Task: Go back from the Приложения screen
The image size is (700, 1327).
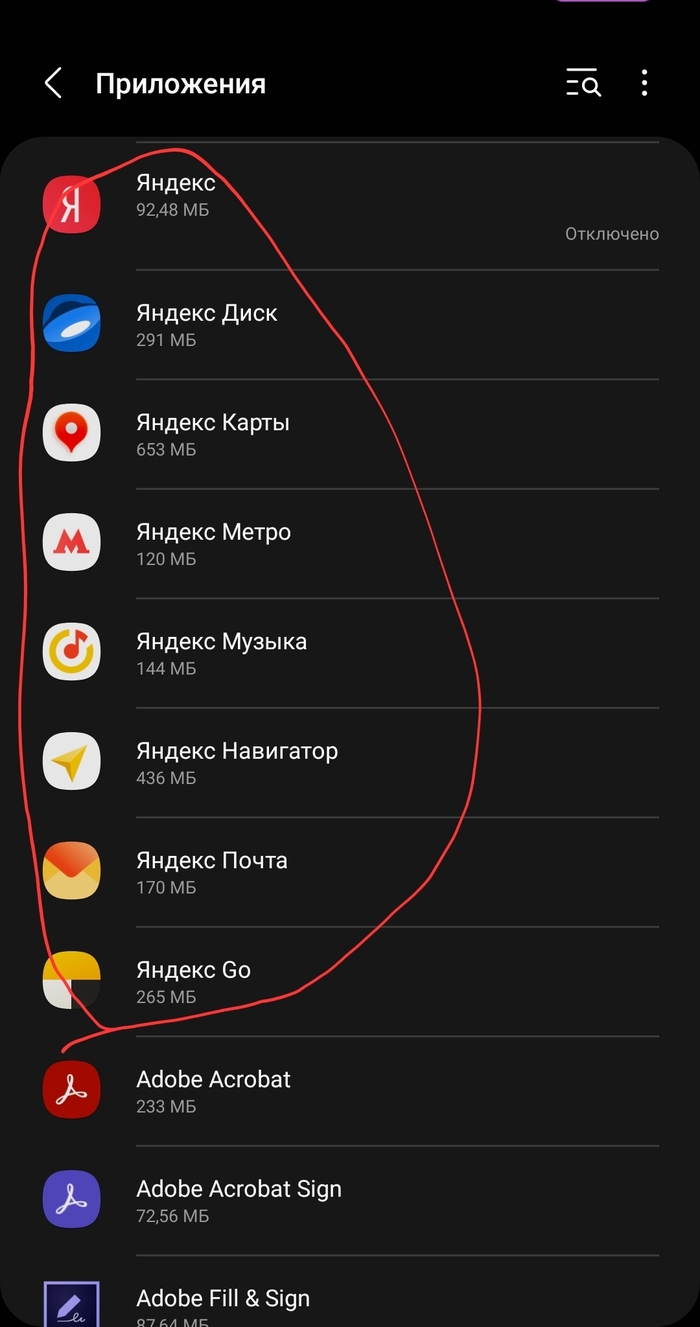Action: [54, 83]
